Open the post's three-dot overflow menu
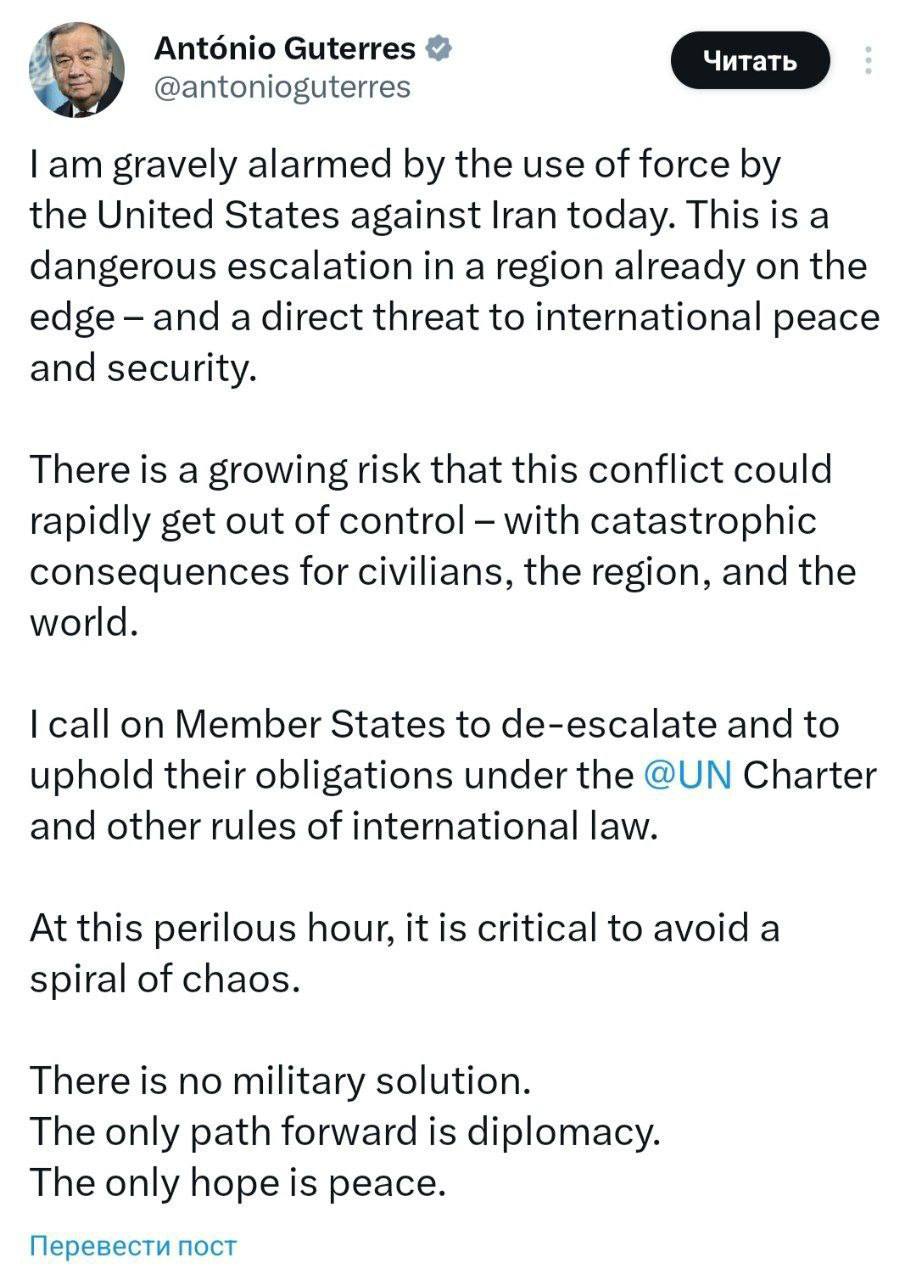 click(869, 60)
